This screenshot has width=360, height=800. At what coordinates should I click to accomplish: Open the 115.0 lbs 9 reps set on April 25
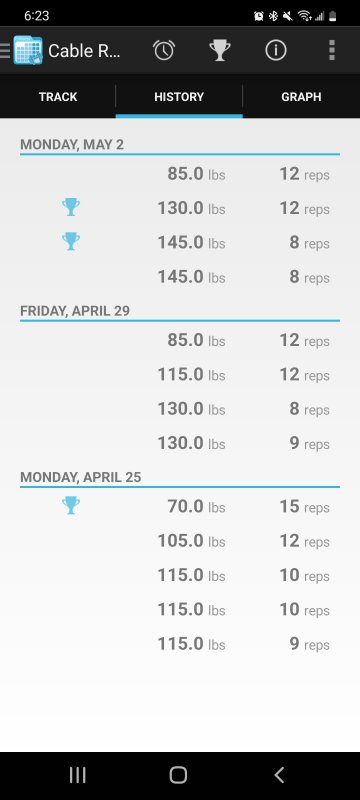180,644
